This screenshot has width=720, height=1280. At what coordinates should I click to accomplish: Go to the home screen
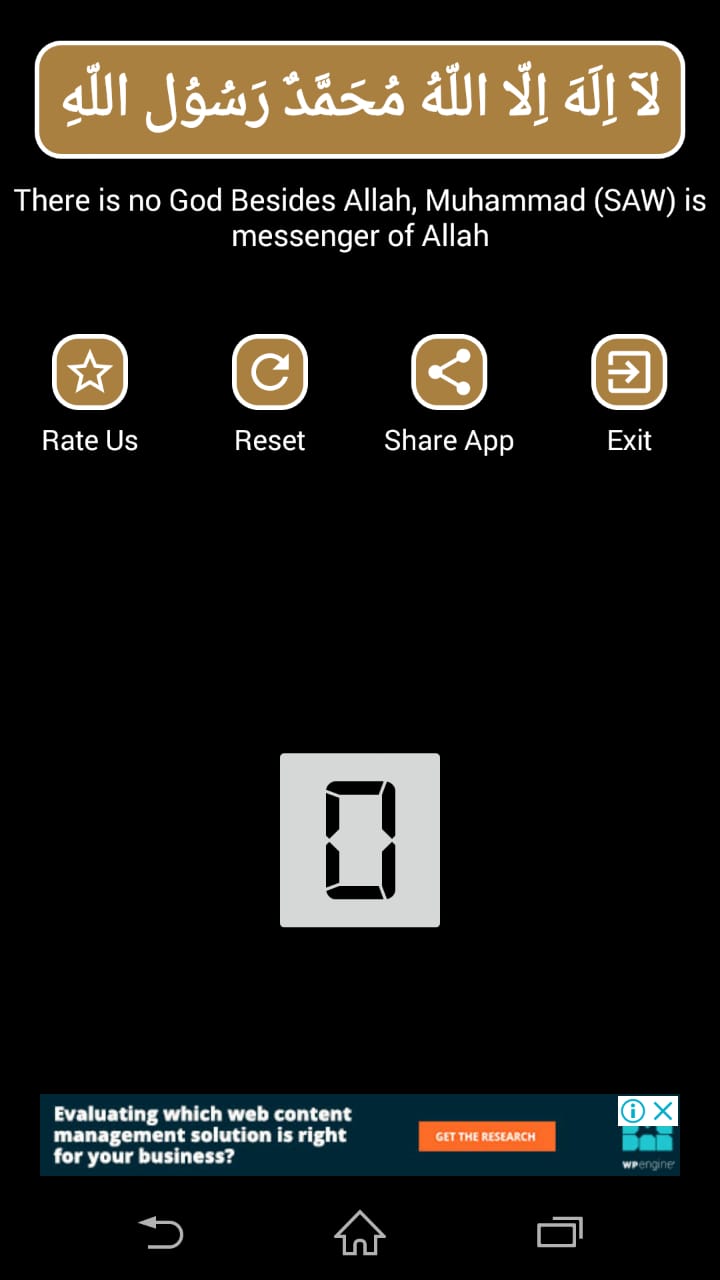(360, 1232)
